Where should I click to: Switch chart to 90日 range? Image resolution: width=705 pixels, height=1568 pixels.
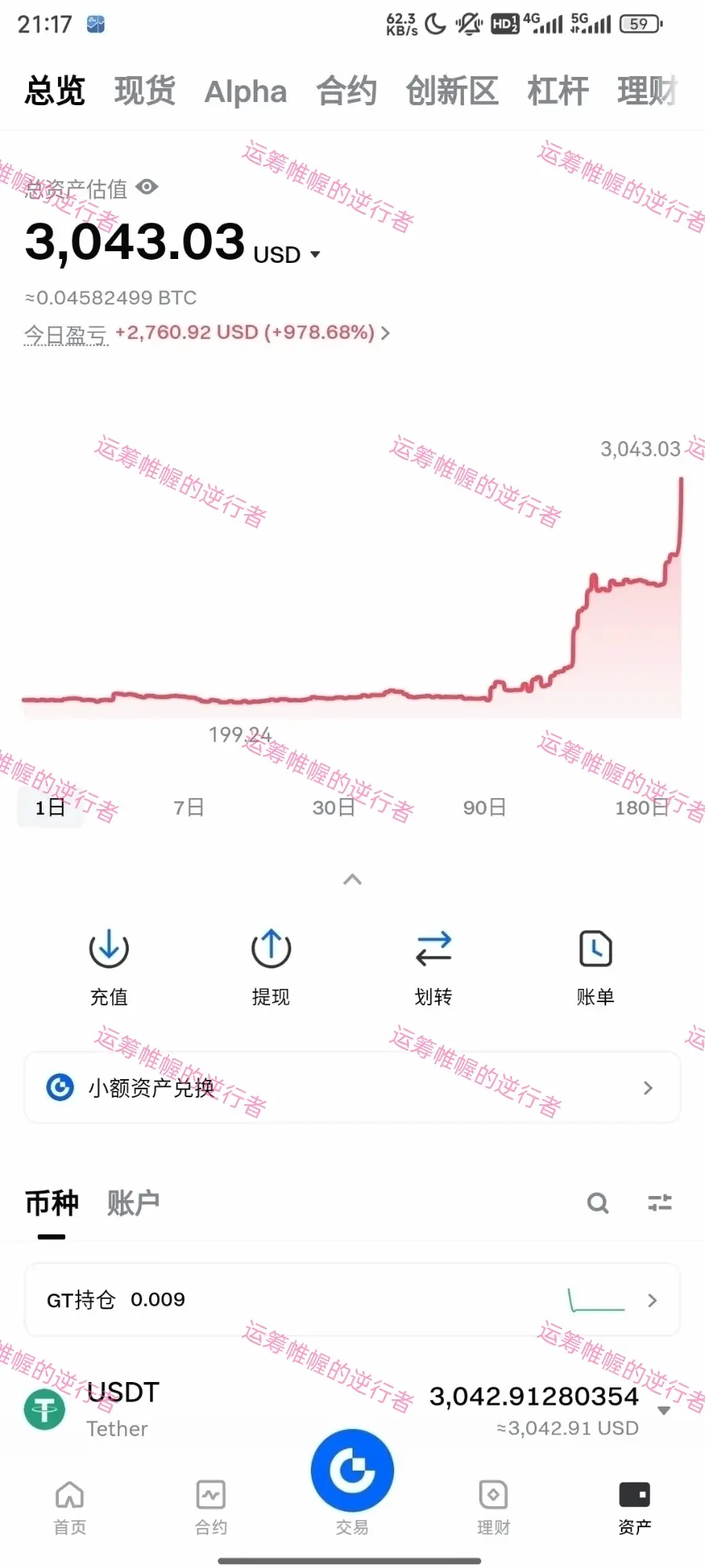click(484, 808)
